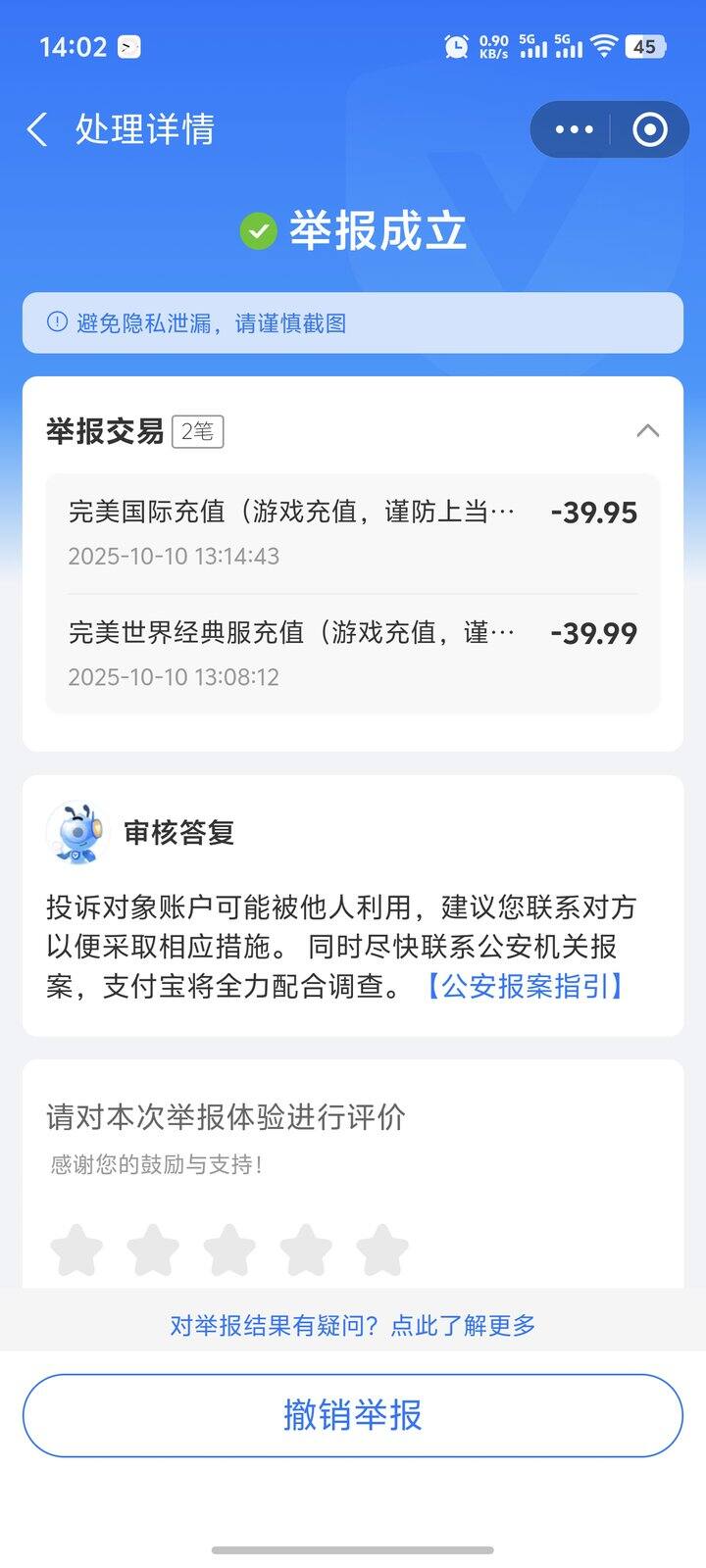Tap the 撤销举报 button
The height and width of the screenshot is (1568, 706).
coord(353,1415)
